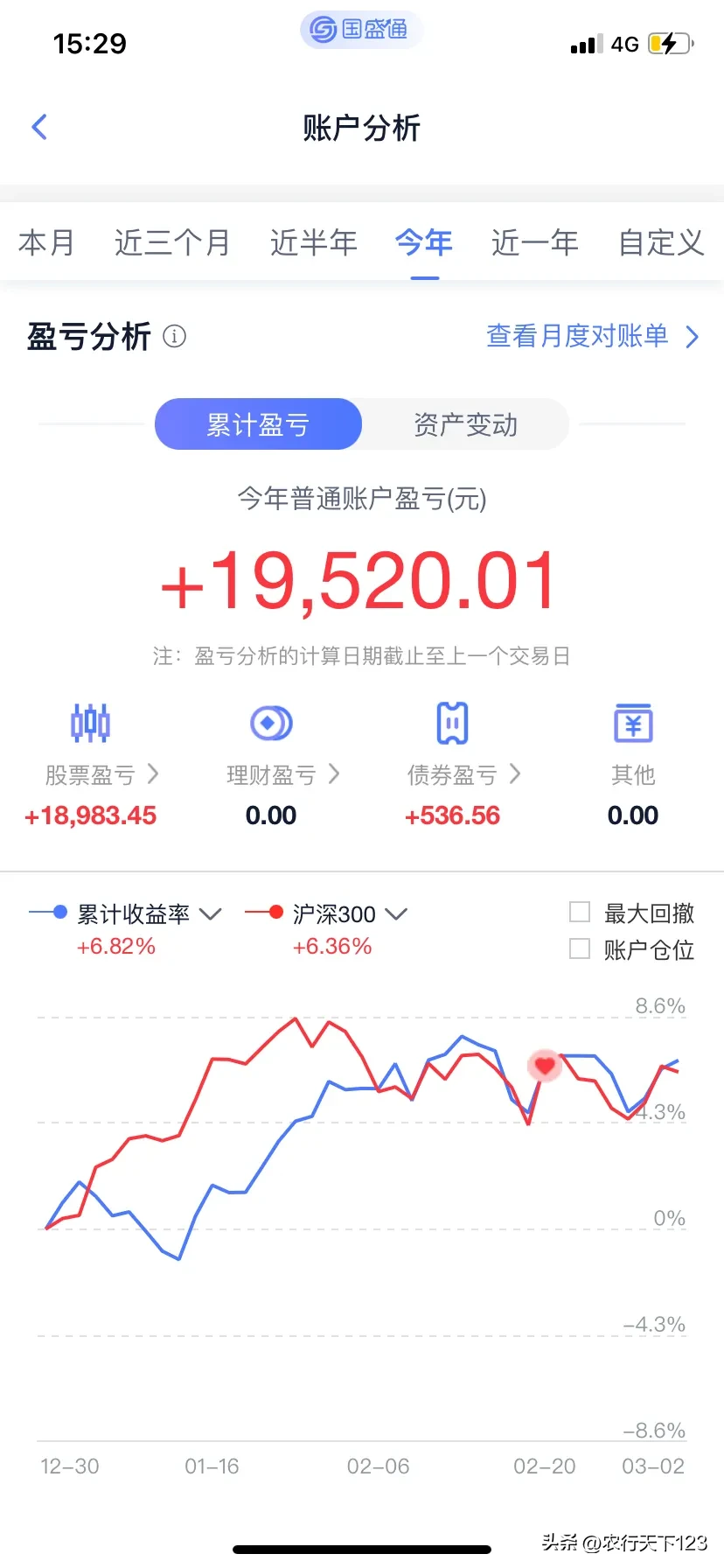Select the 累计盈亏 segment
The height and width of the screenshot is (1568, 724).
coord(258,424)
